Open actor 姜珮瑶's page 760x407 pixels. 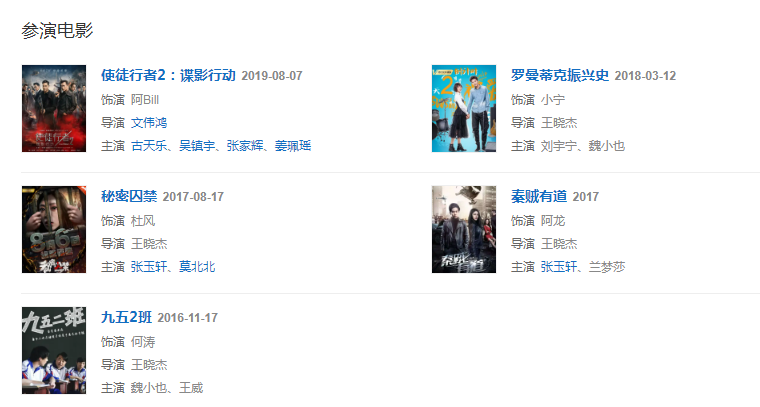tap(293, 146)
